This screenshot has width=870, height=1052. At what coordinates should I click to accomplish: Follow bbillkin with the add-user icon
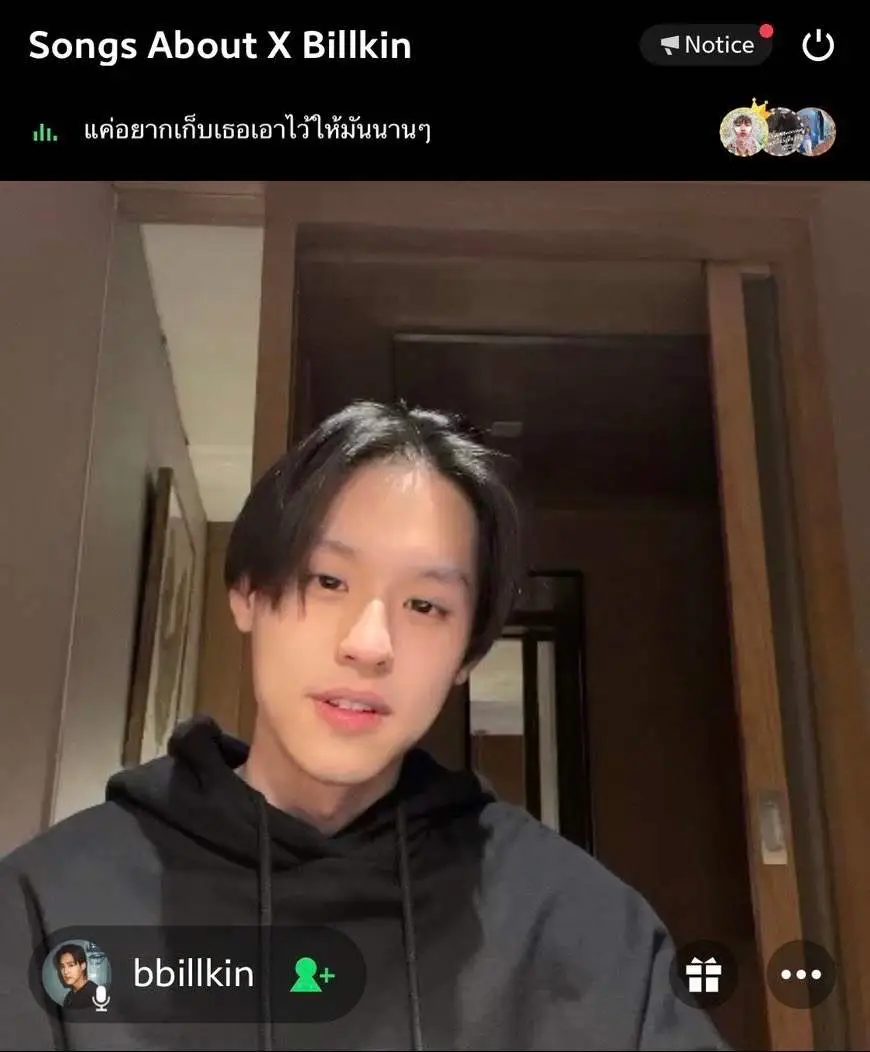312,973
